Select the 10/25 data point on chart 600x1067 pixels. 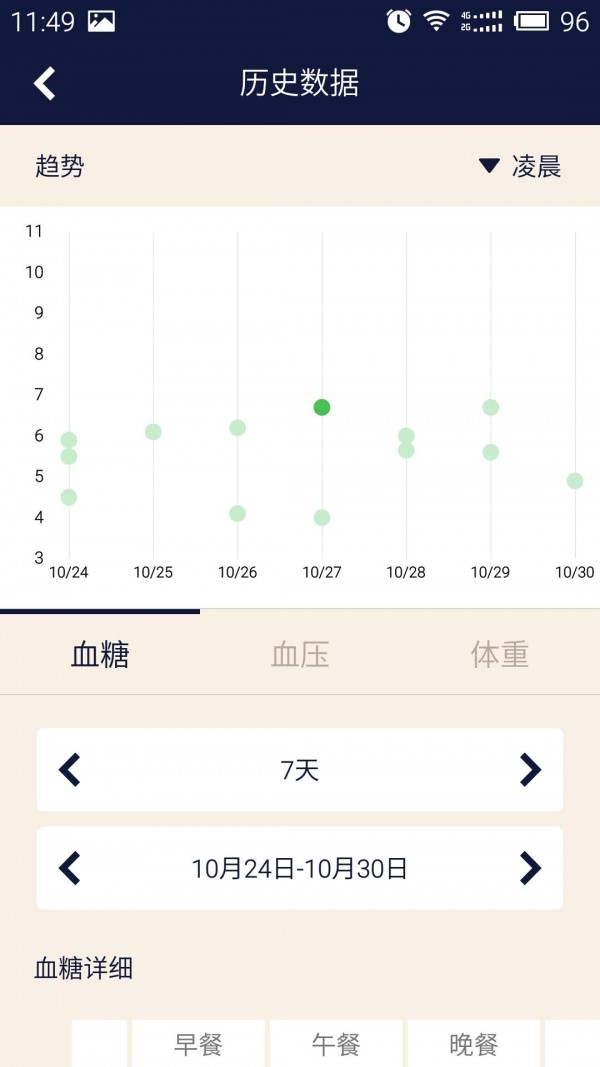pyautogui.click(x=153, y=431)
